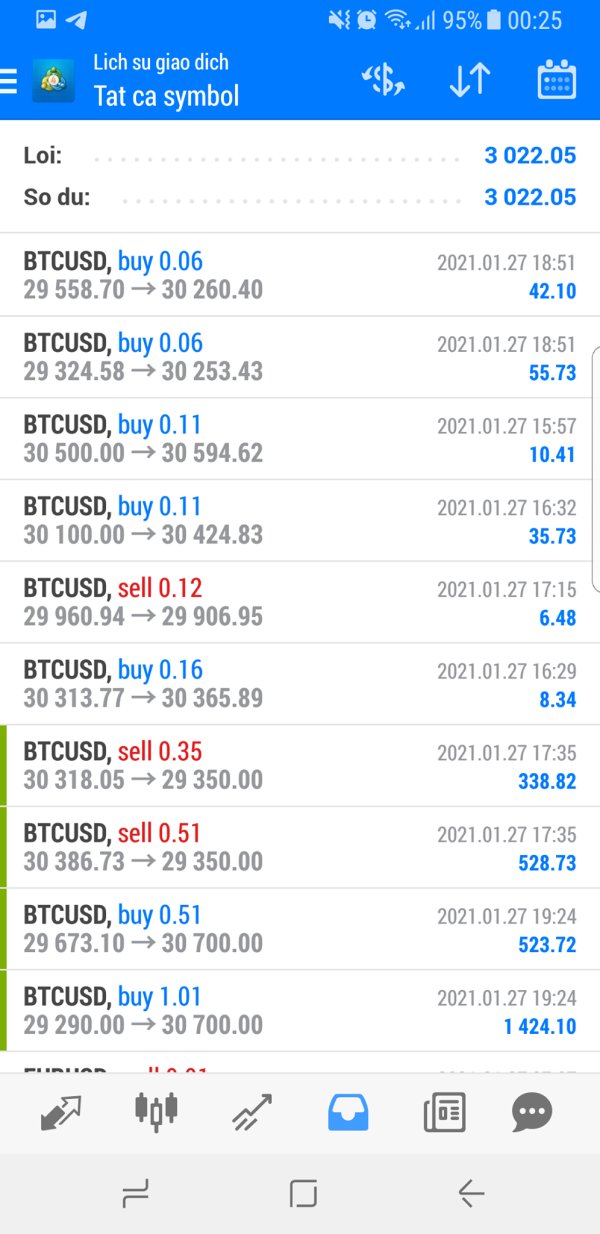
Task: Open BTCUSD buy 0.06 trade with profit 55.73
Action: 300,357
